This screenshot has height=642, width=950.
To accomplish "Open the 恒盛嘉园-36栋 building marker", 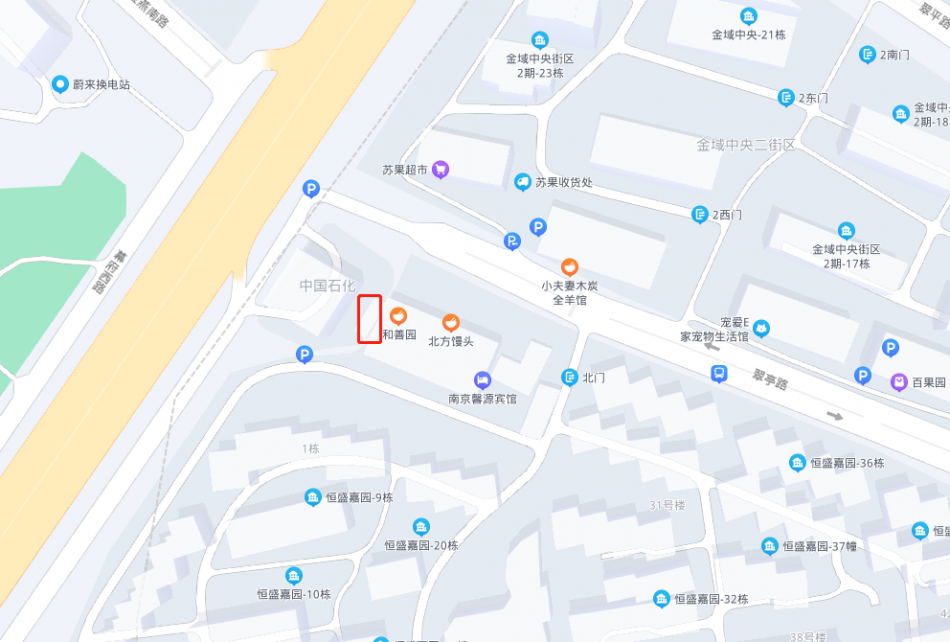I will [x=798, y=462].
